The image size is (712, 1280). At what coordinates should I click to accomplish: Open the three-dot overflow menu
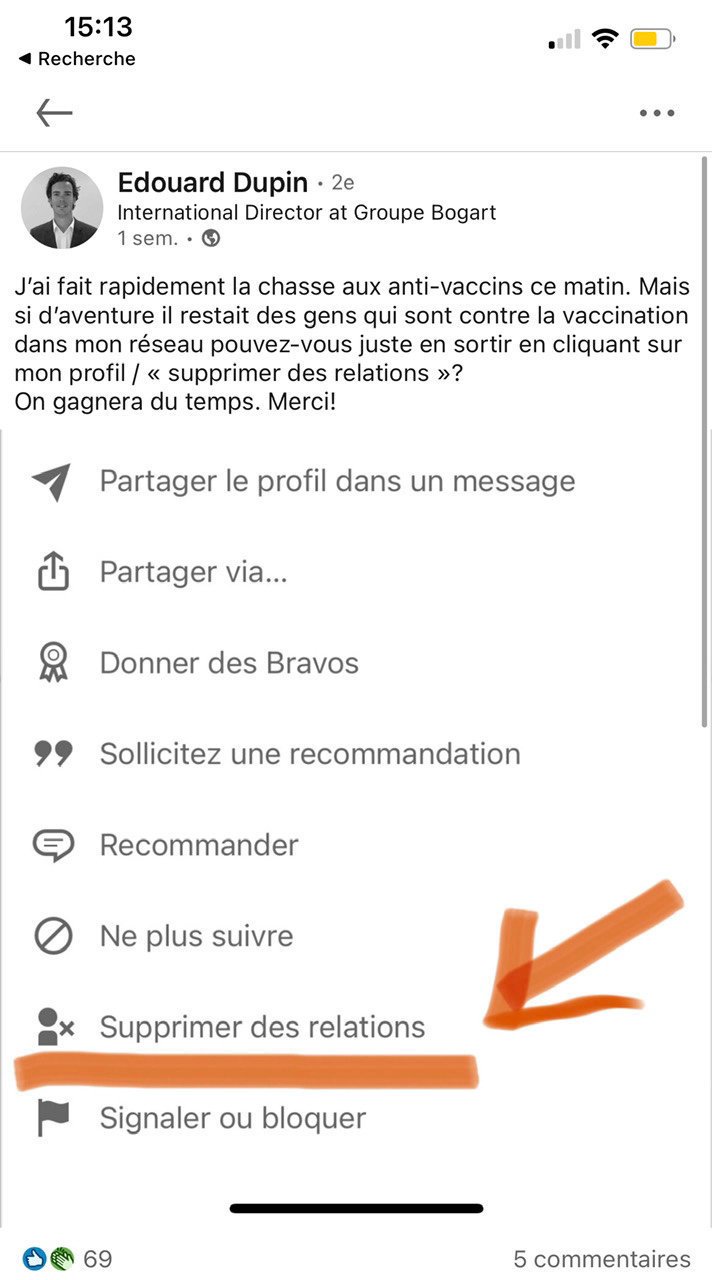coord(657,113)
